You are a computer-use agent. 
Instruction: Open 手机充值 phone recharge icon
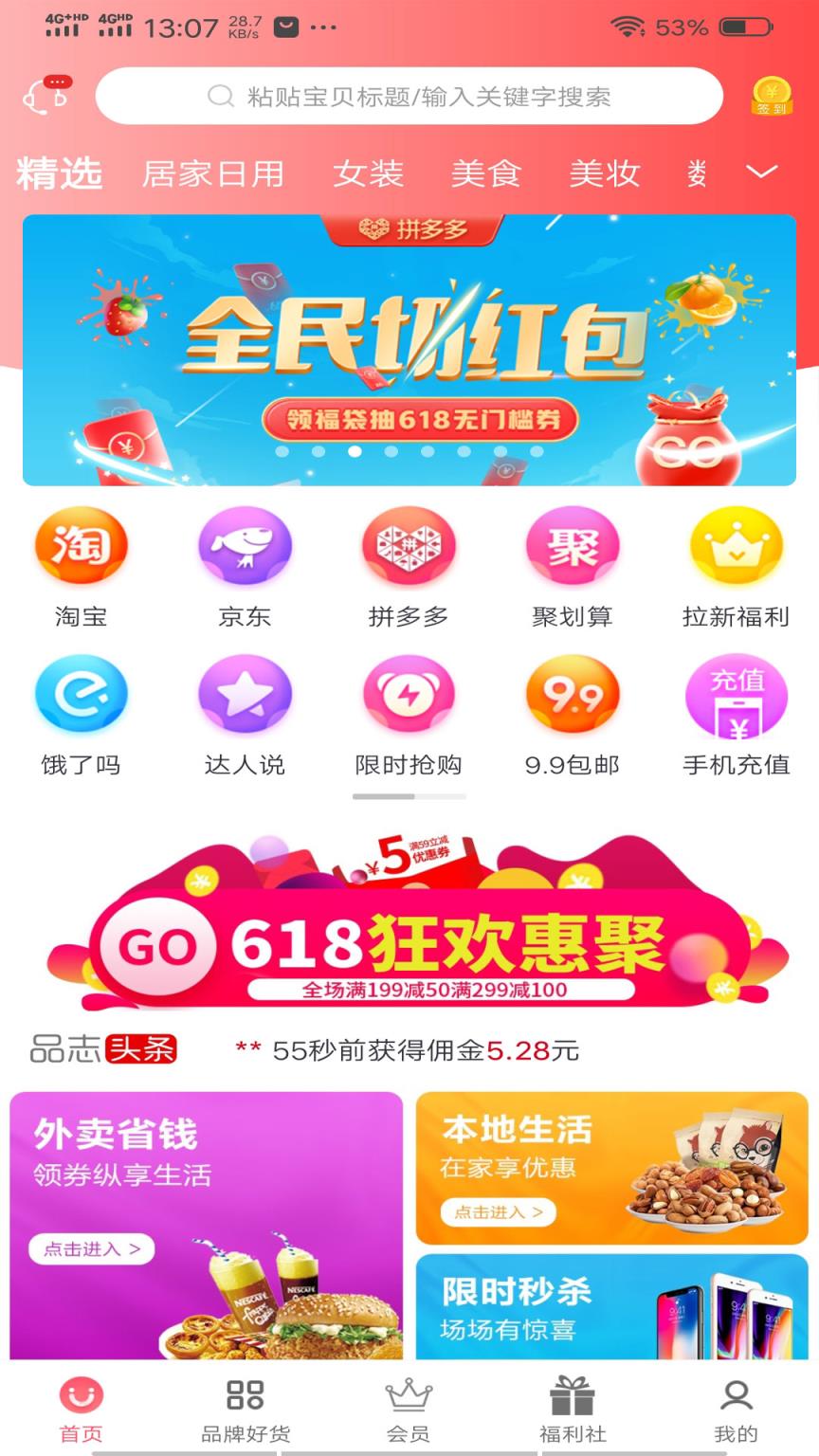point(737,695)
